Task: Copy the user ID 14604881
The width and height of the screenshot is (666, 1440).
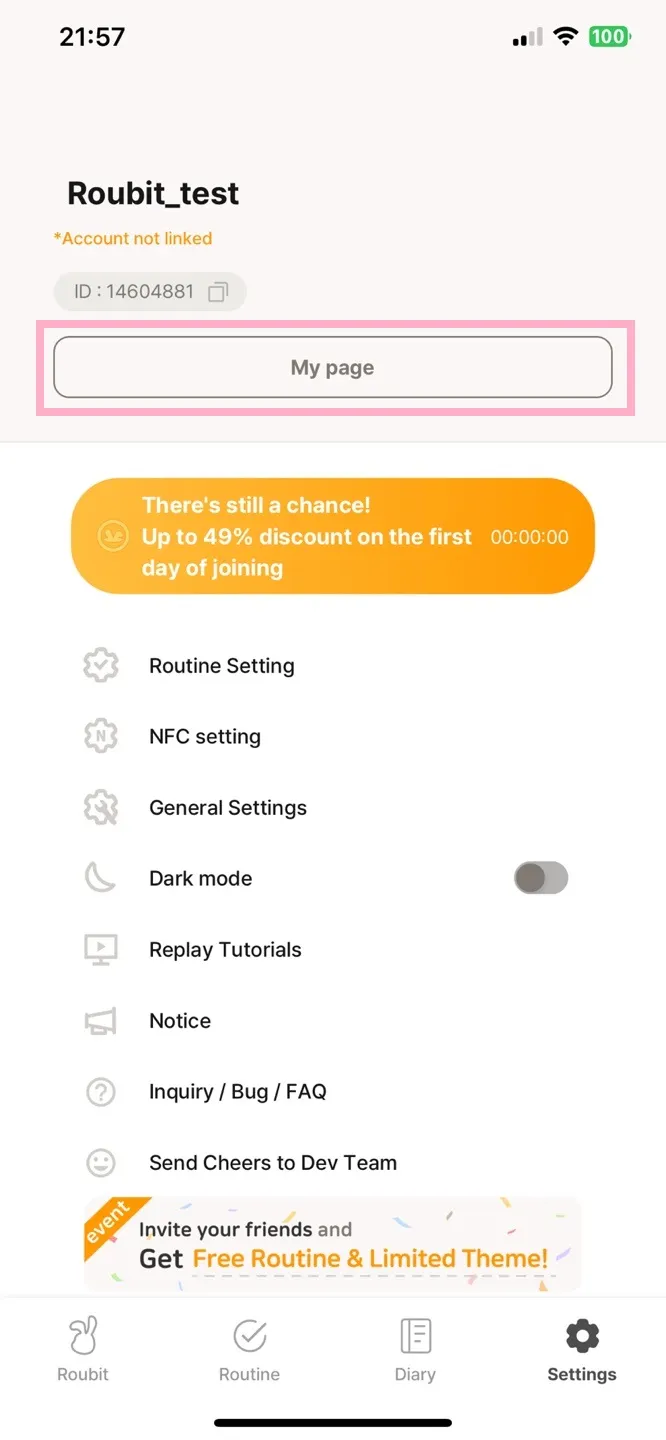Action: point(218,293)
